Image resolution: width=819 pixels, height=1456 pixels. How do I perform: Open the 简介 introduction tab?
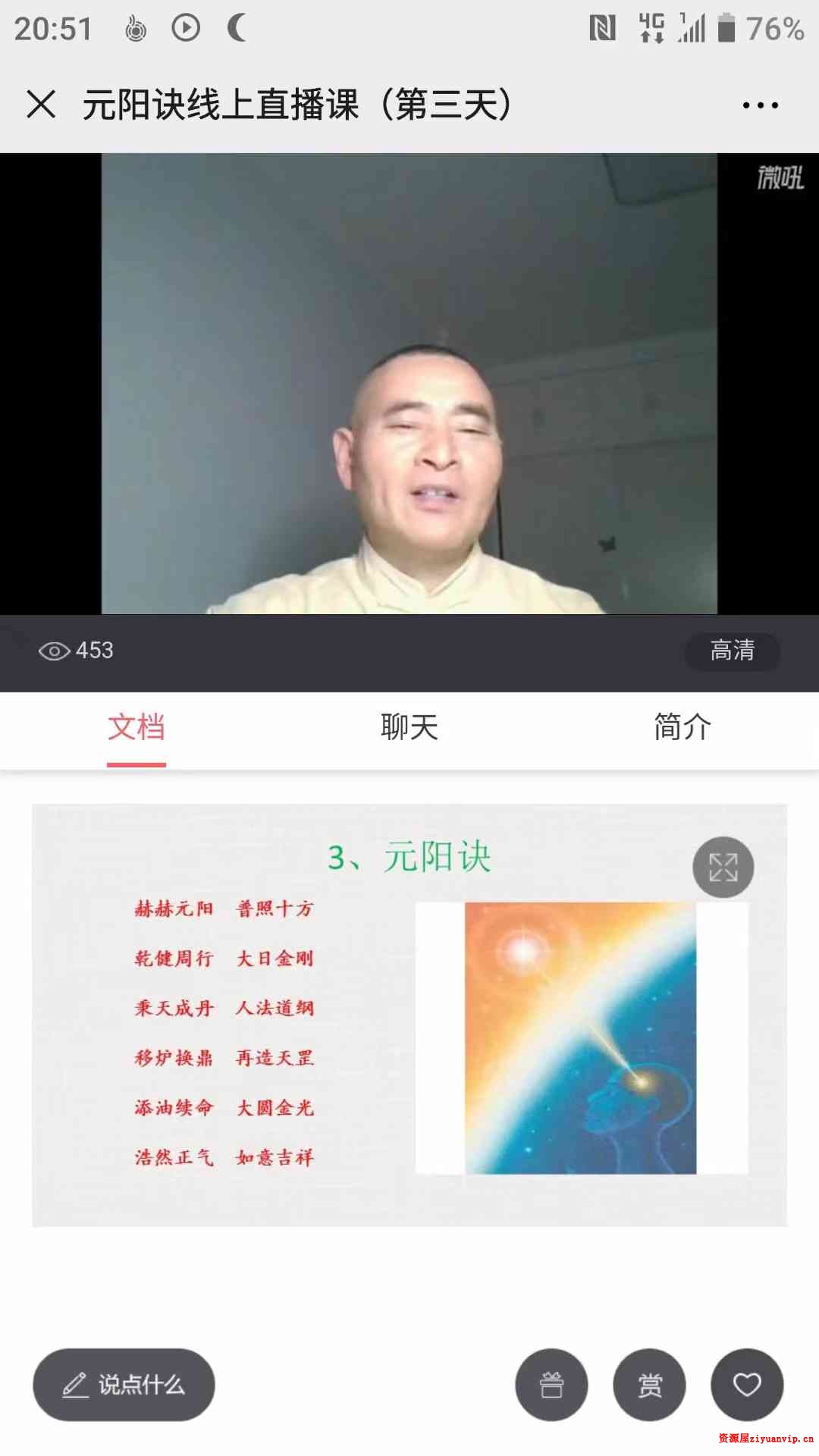click(680, 726)
